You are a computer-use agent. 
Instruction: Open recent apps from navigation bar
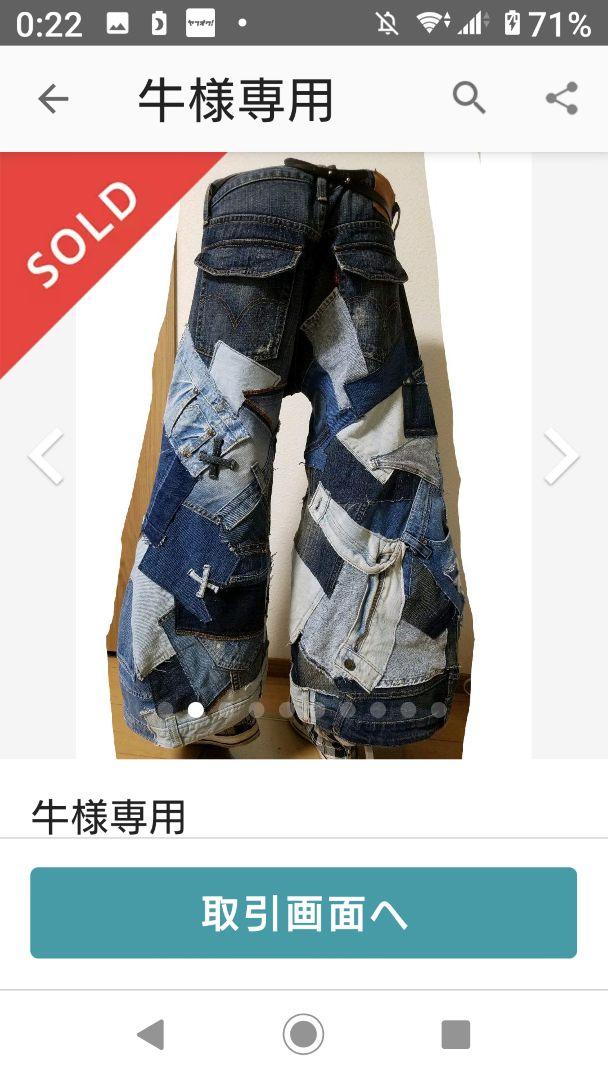click(x=456, y=1035)
